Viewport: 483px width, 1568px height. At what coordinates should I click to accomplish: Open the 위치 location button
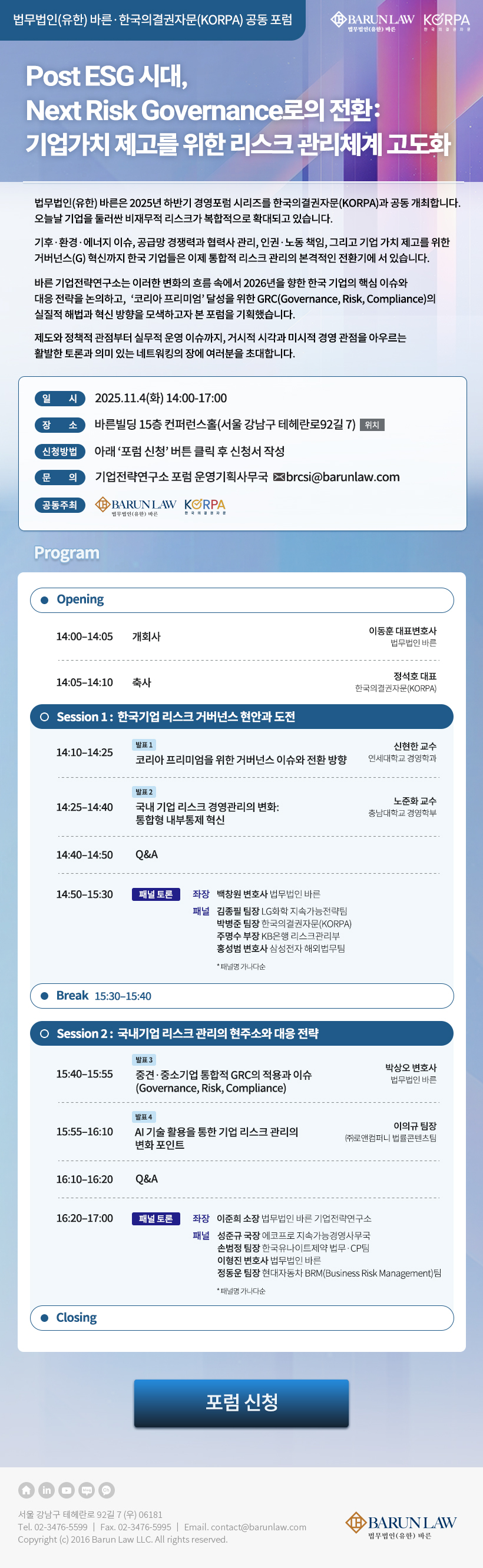click(372, 425)
